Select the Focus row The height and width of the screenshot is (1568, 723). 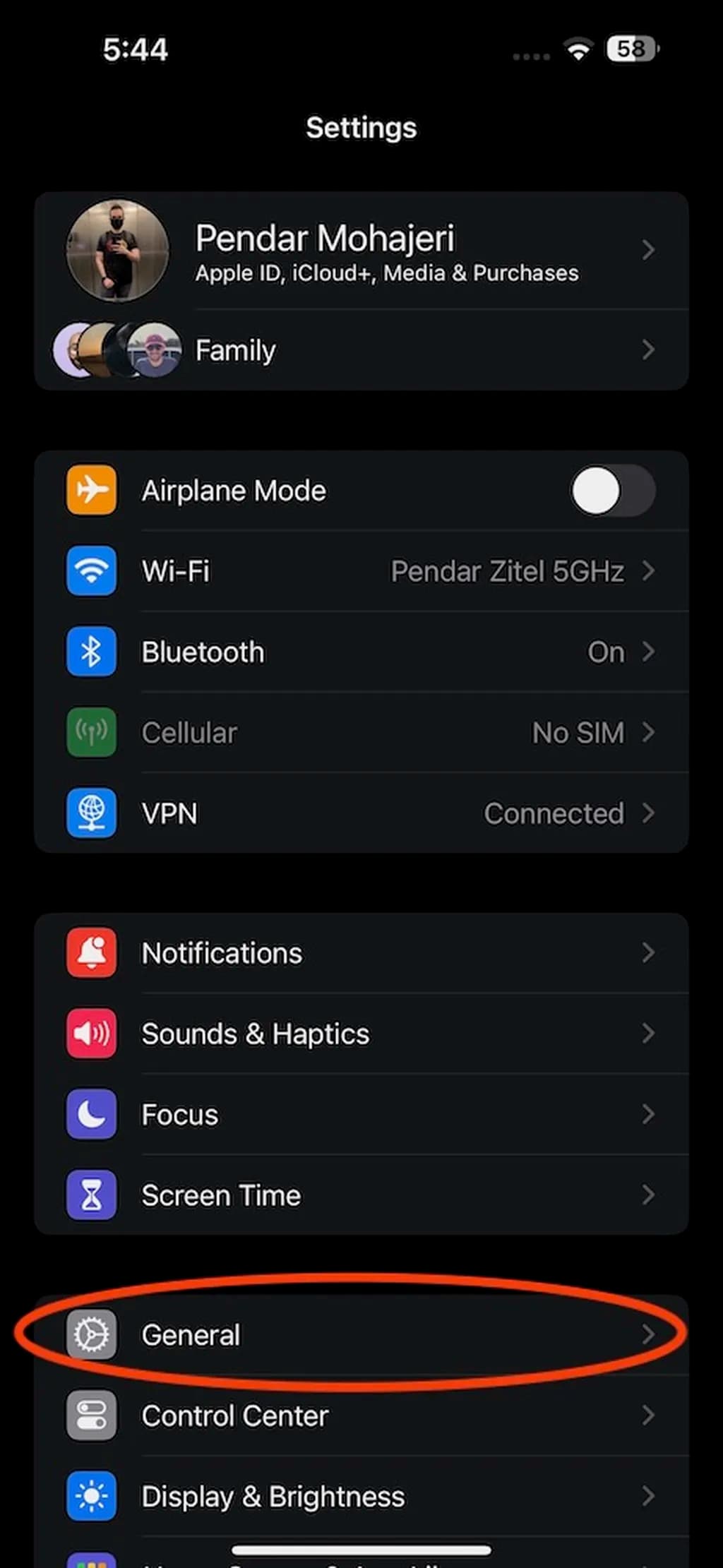(x=361, y=1115)
